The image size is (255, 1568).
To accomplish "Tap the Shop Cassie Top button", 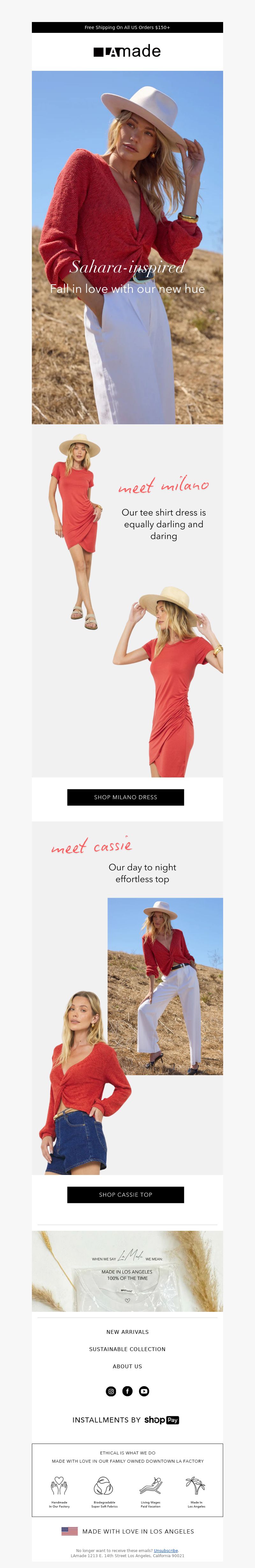I will tap(125, 1194).
